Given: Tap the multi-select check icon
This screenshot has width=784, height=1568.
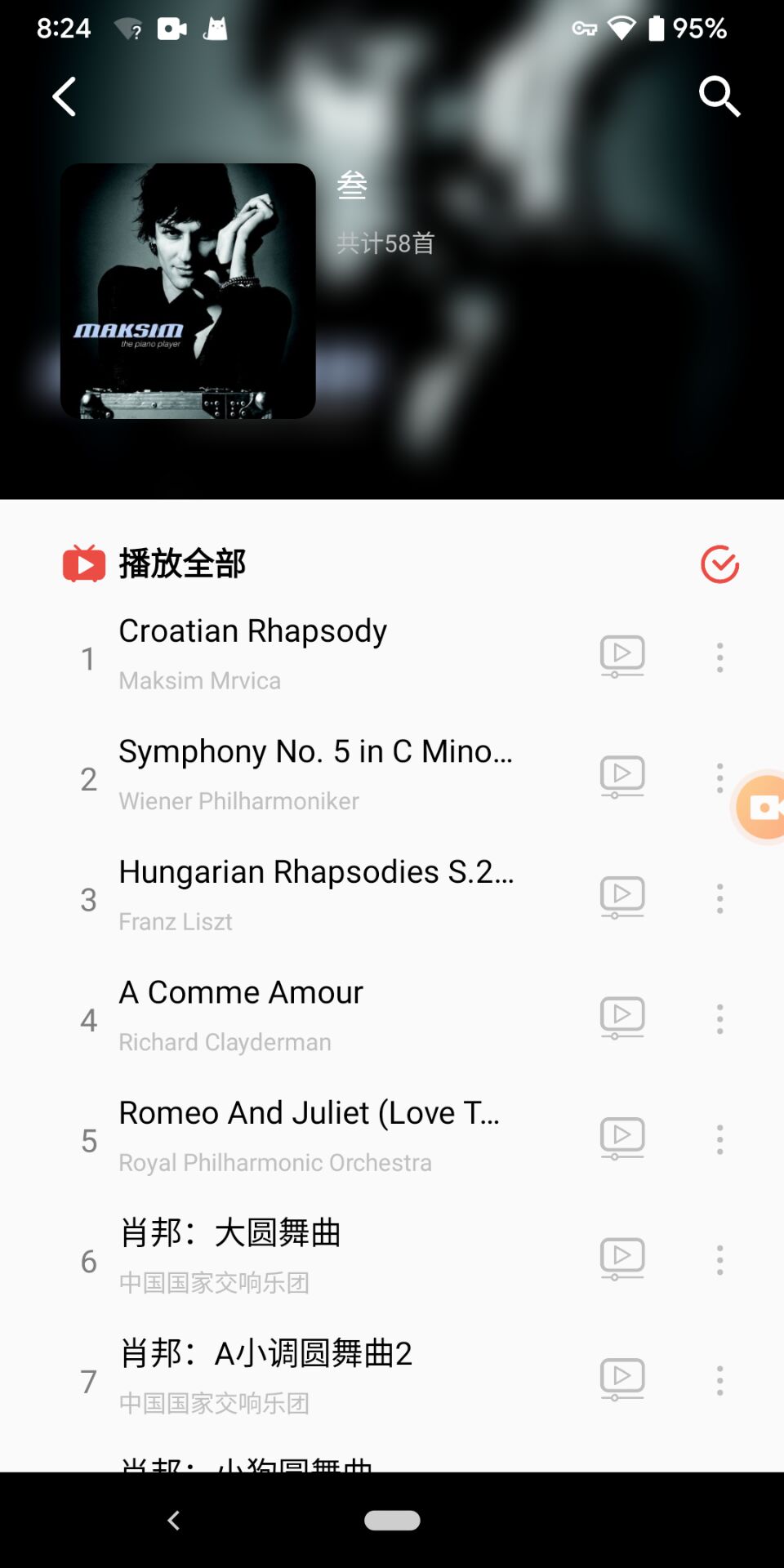Looking at the screenshot, I should (719, 563).
